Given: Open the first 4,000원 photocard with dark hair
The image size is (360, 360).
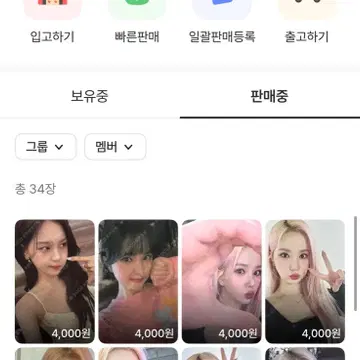Looking at the screenshot, I should pos(55,281).
